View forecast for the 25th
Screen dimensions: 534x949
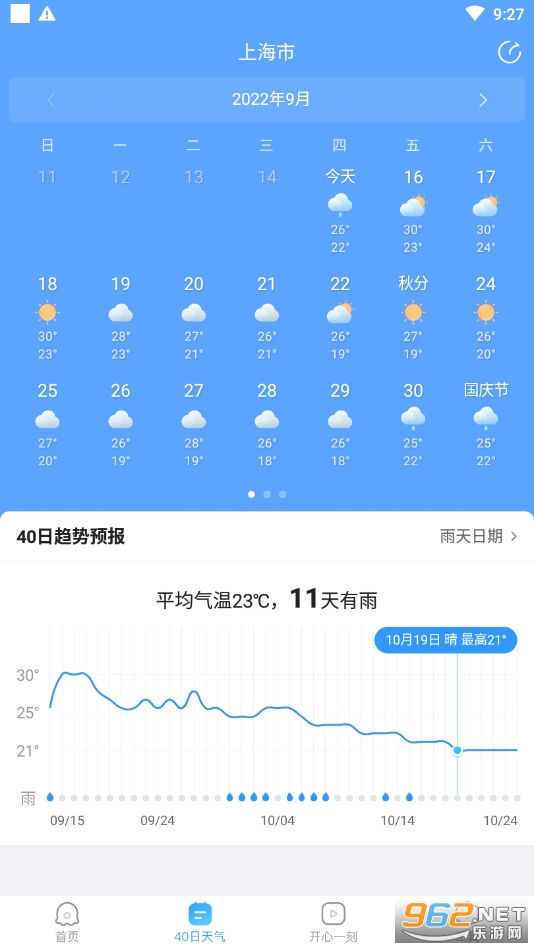[47, 424]
